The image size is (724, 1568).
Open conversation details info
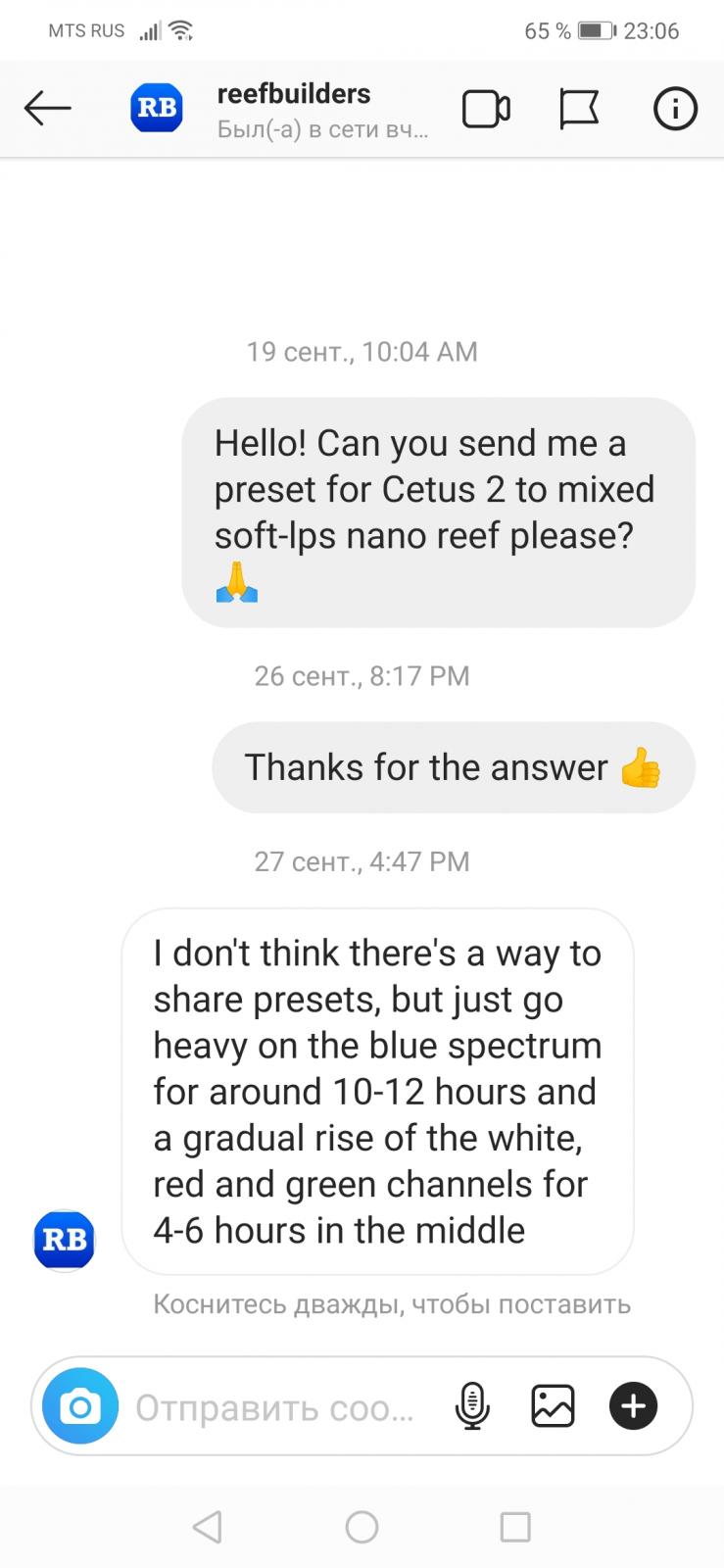675,110
